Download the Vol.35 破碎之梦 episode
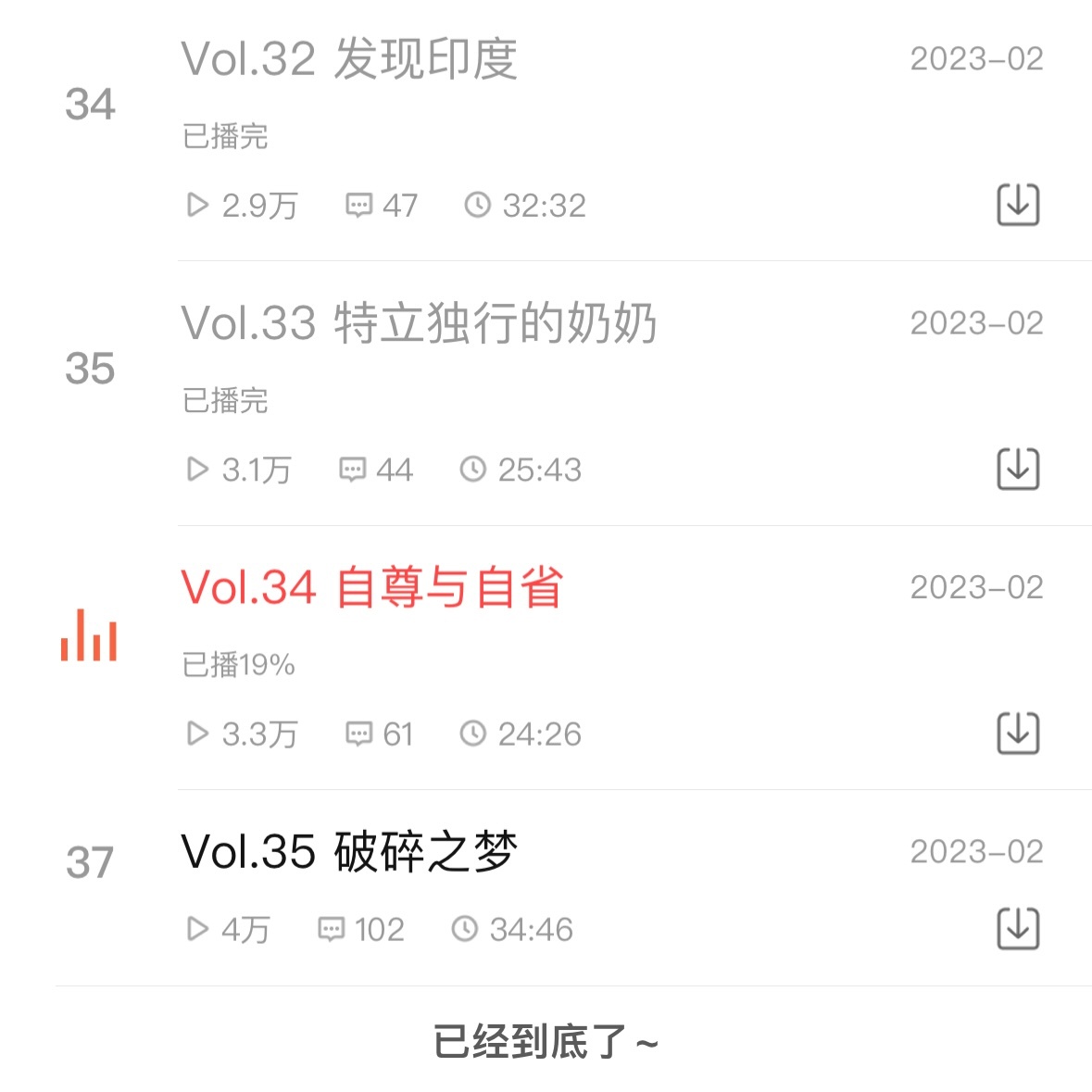 coord(1017,929)
